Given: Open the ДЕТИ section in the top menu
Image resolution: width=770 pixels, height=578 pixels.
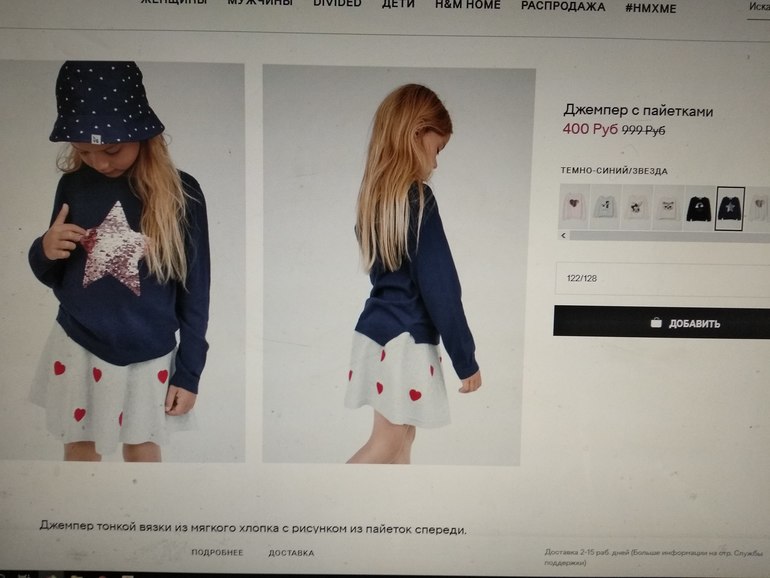Looking at the screenshot, I should tap(398, 5).
